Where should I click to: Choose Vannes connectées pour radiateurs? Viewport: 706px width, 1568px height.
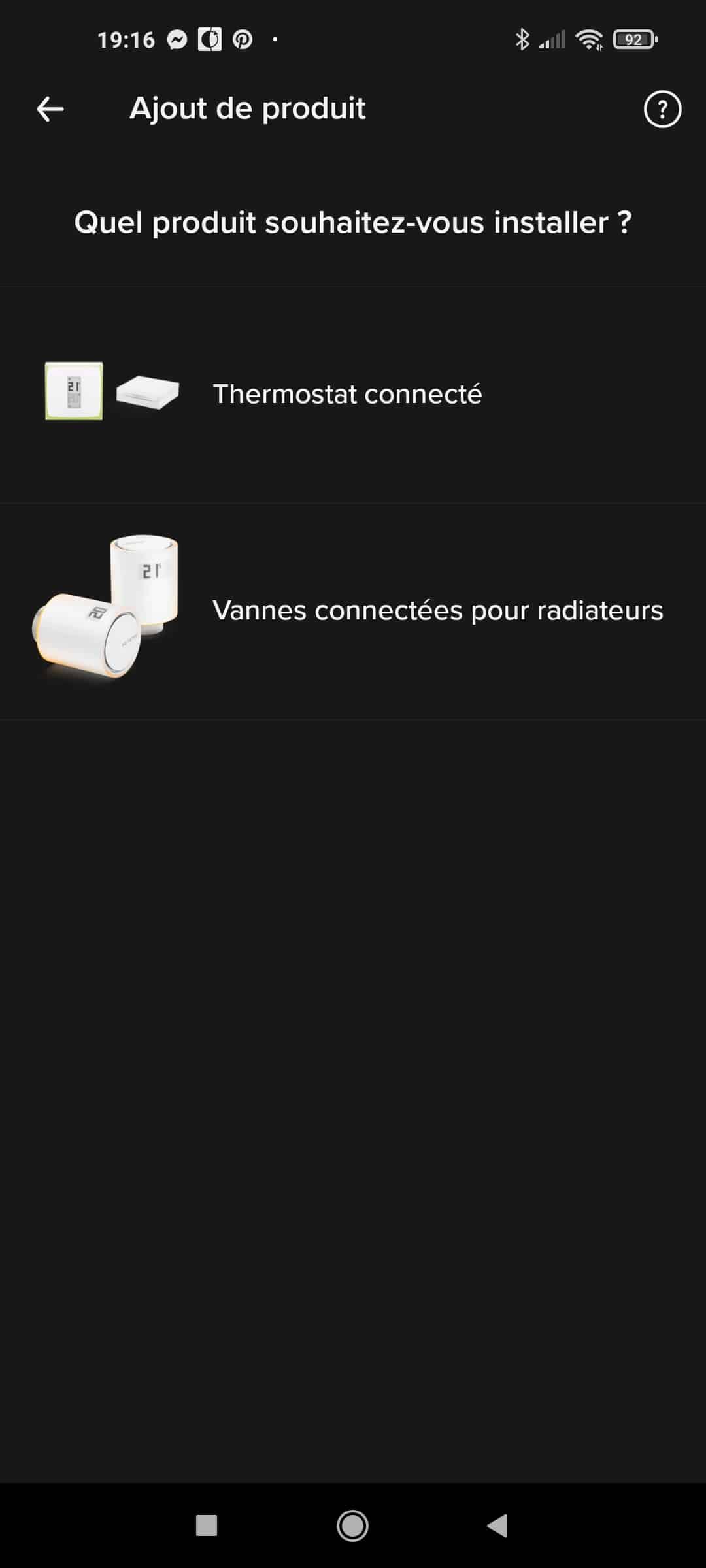click(x=353, y=612)
